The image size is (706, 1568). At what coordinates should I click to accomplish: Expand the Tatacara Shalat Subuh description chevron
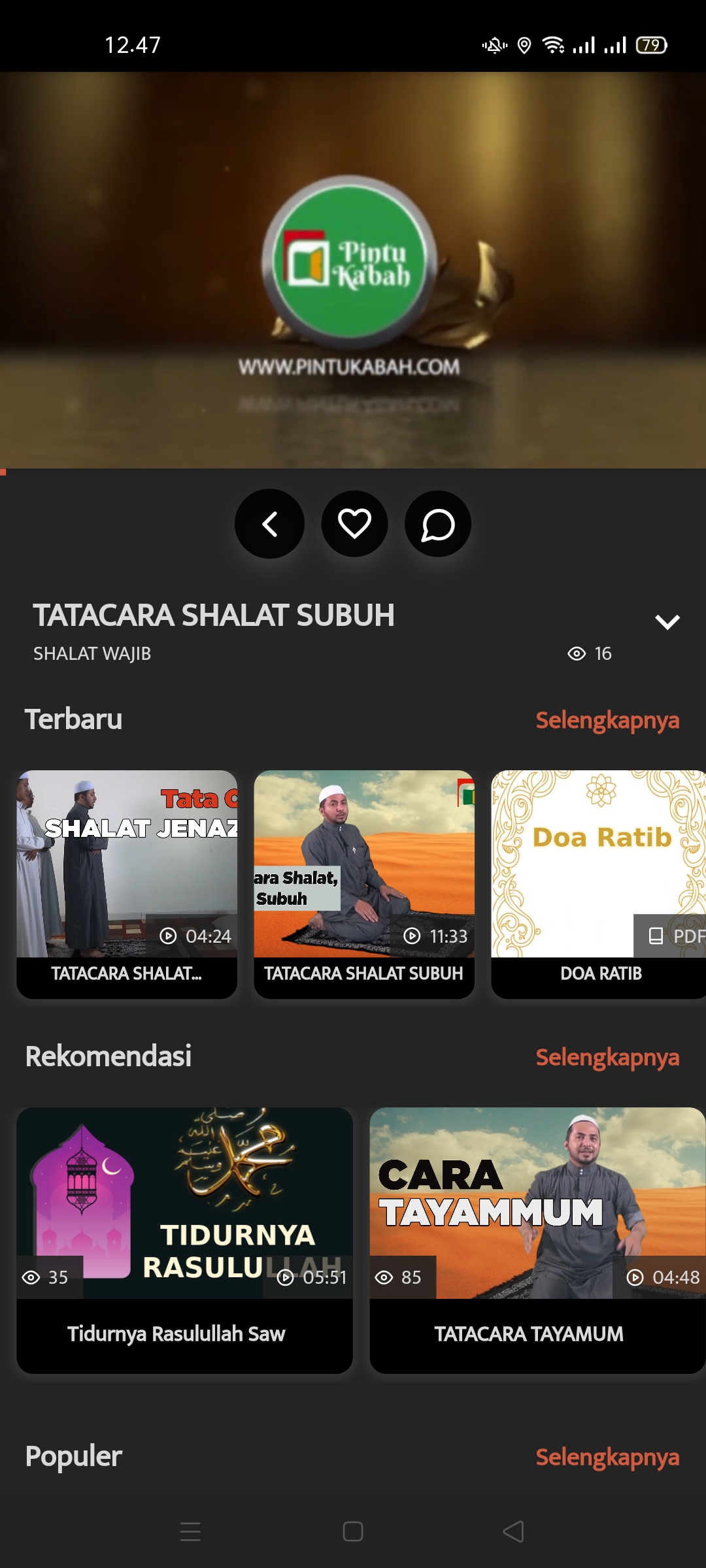pyautogui.click(x=667, y=621)
